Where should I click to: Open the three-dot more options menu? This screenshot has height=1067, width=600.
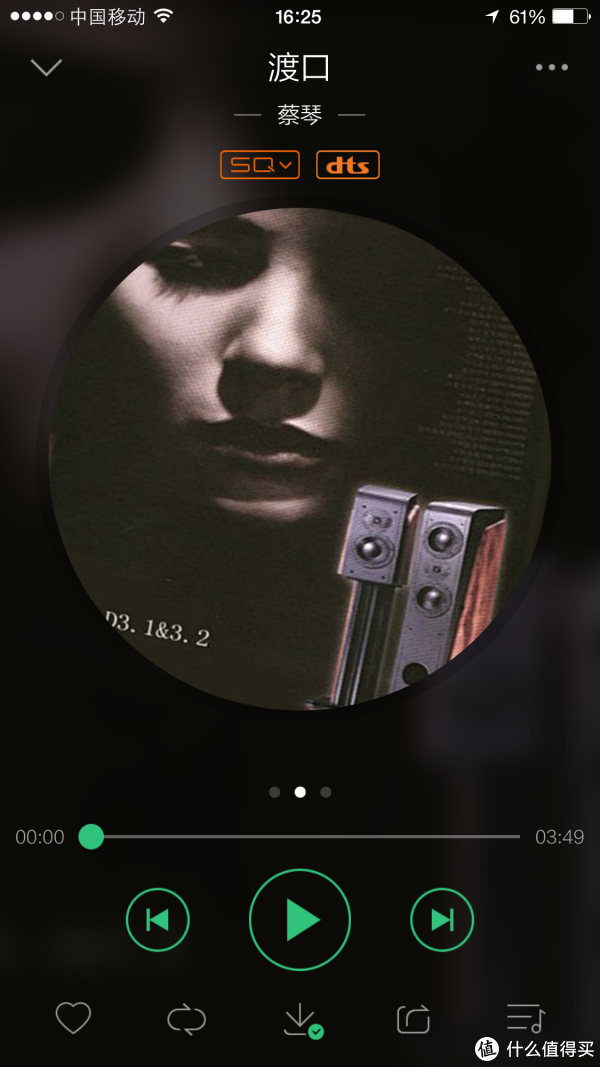(552, 68)
